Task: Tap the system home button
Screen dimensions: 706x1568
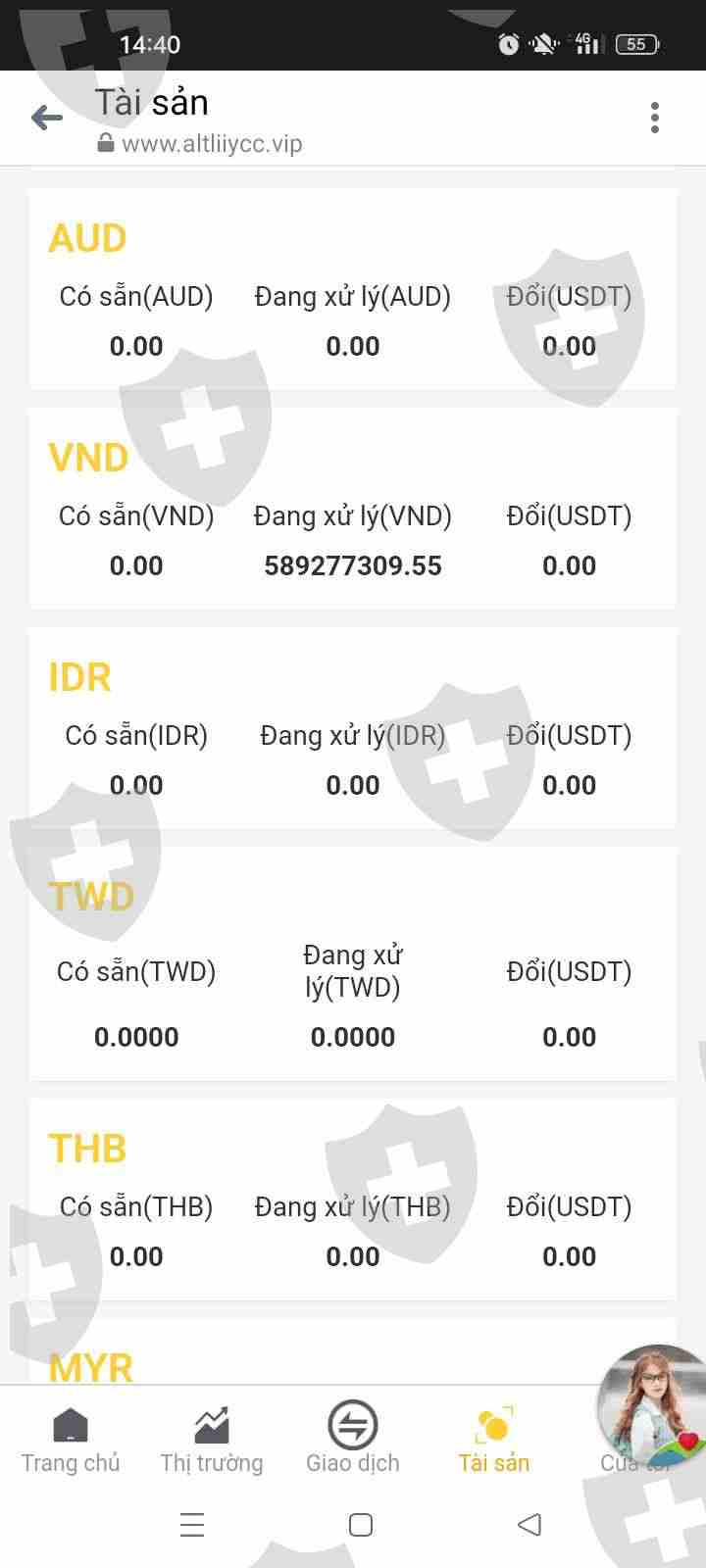Action: (361, 1525)
